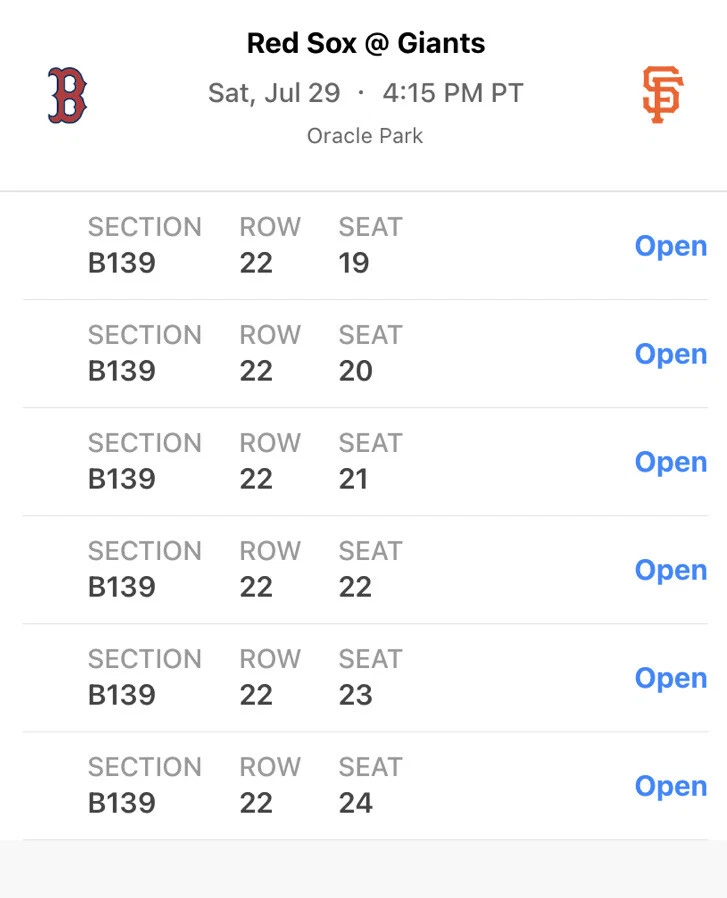Select the orange SF interlocking icon
Viewport: 727px width, 898px height.
[x=660, y=95]
